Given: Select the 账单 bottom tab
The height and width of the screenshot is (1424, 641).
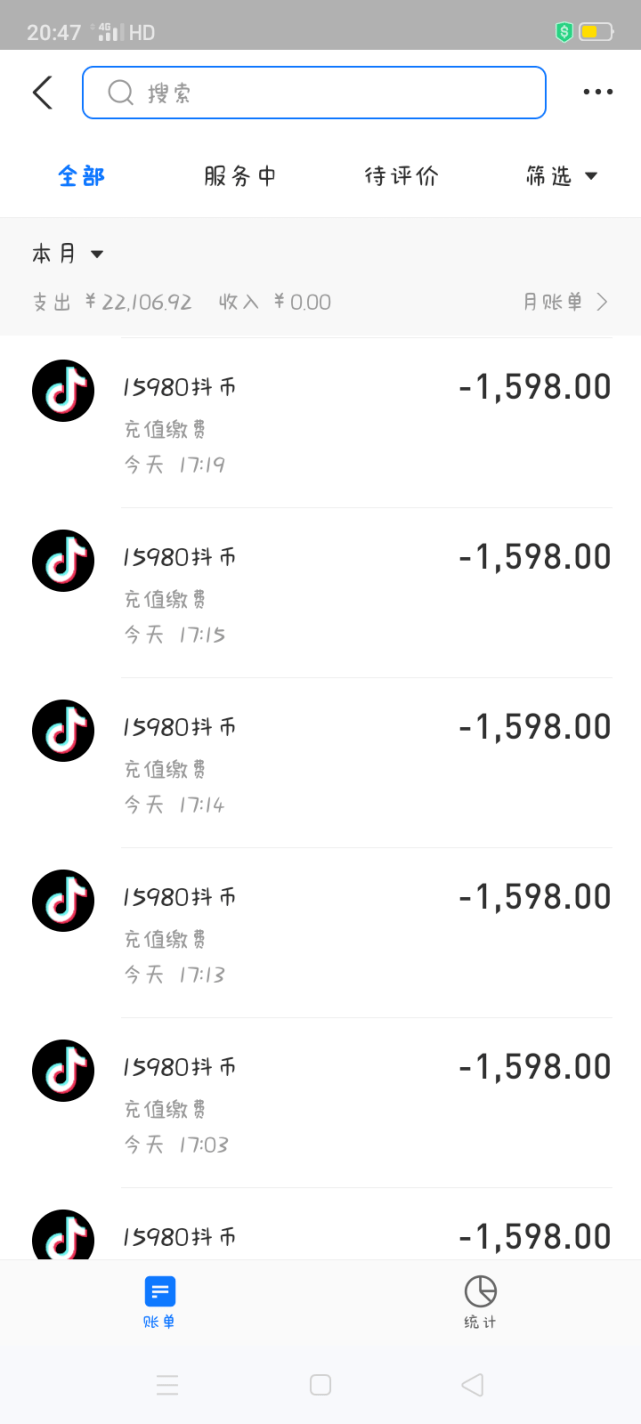Looking at the screenshot, I should (160, 1303).
